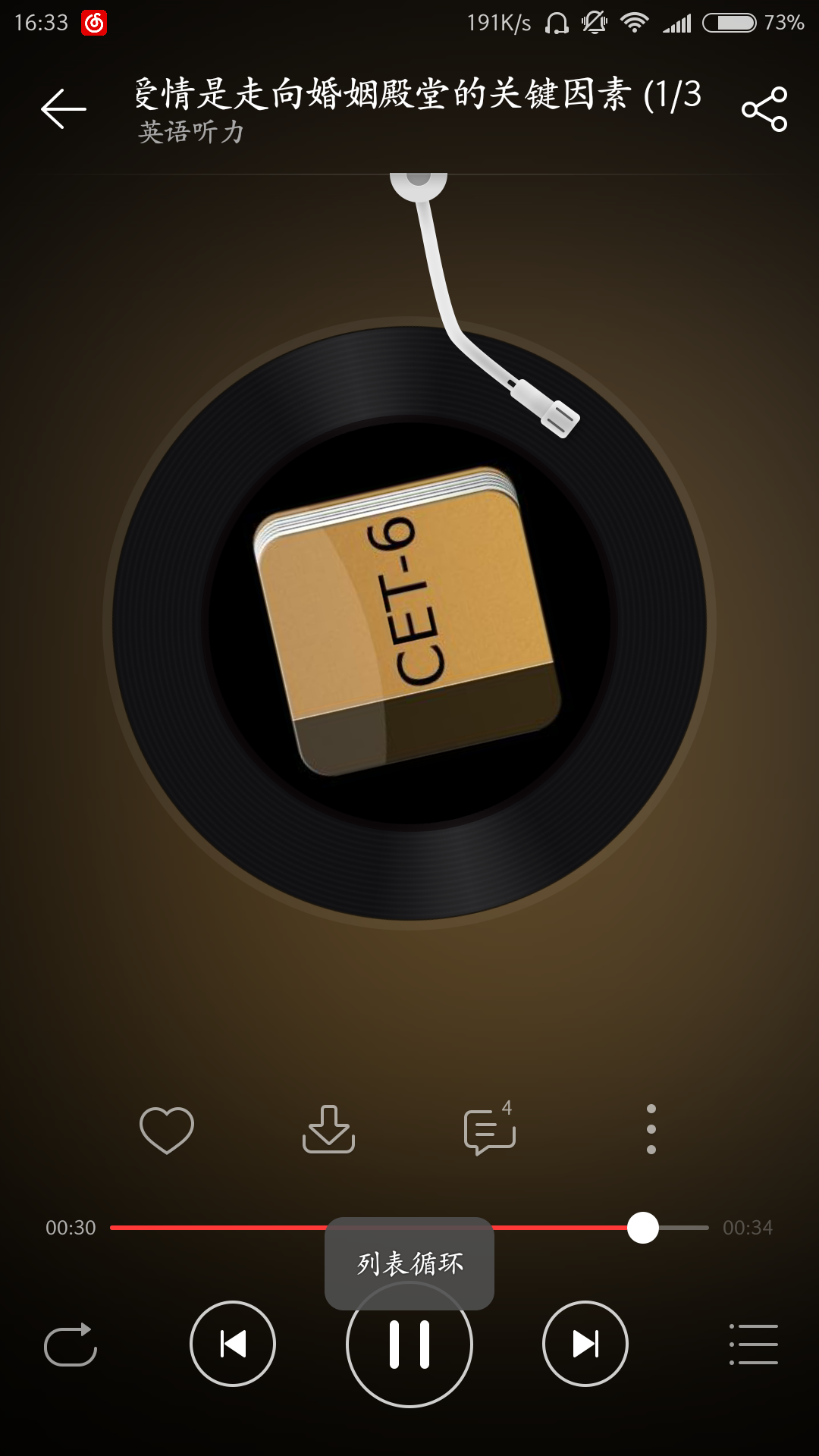Download the current track
Viewport: 819px width, 1456px height.
pos(328,1130)
